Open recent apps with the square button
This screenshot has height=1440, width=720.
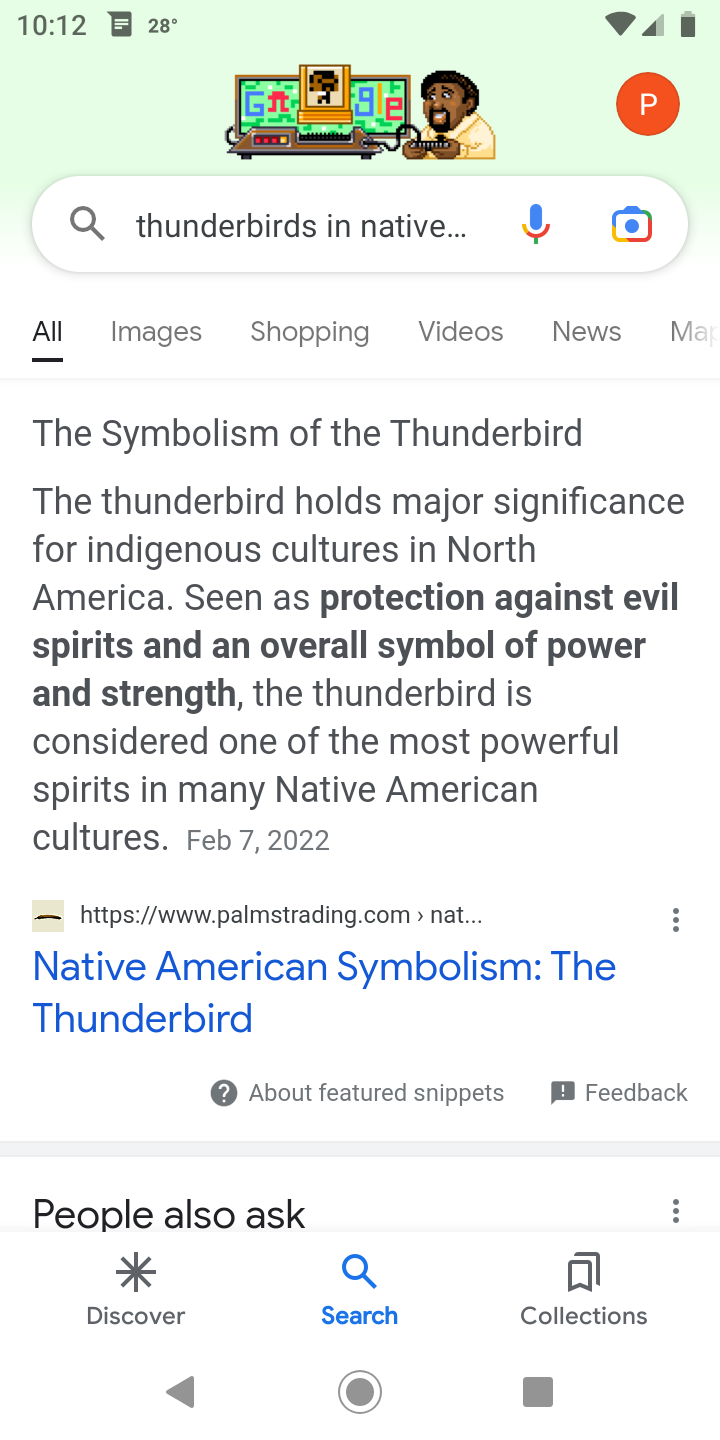(538, 1391)
